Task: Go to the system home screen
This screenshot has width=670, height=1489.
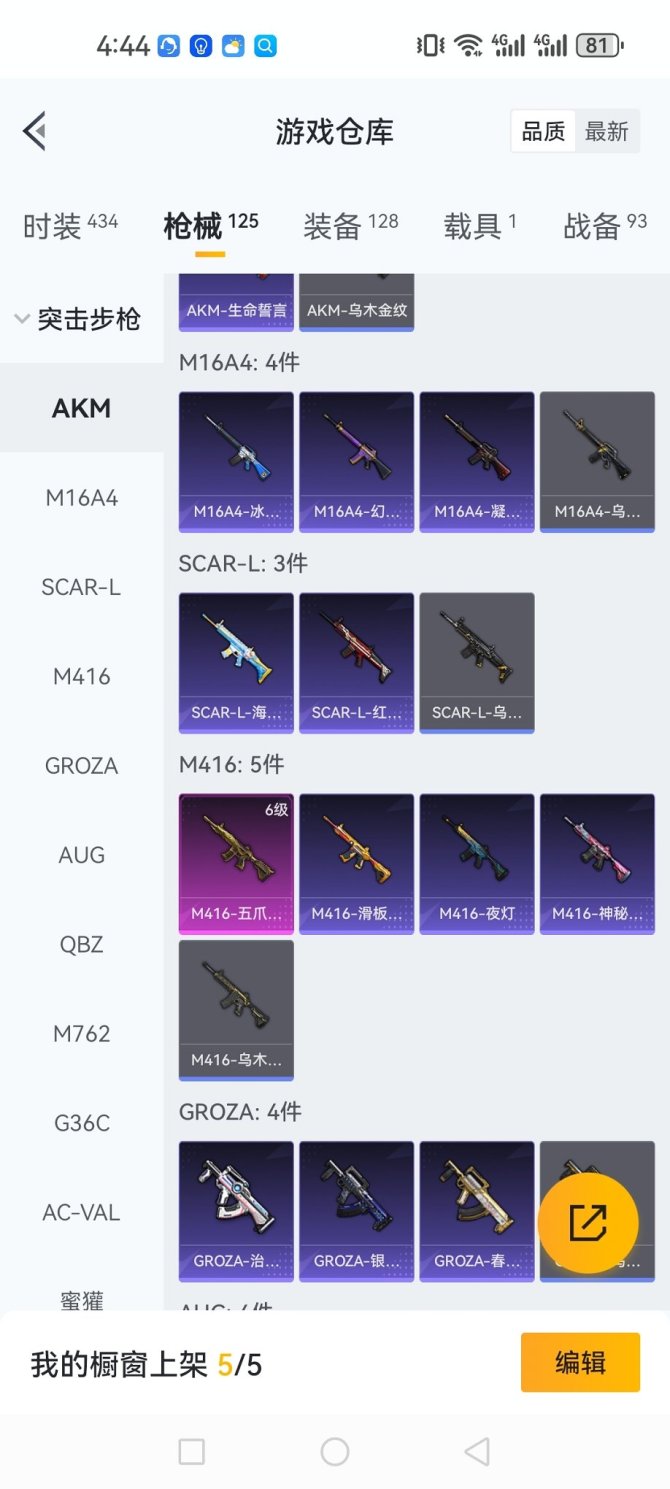Action: coord(335,1451)
